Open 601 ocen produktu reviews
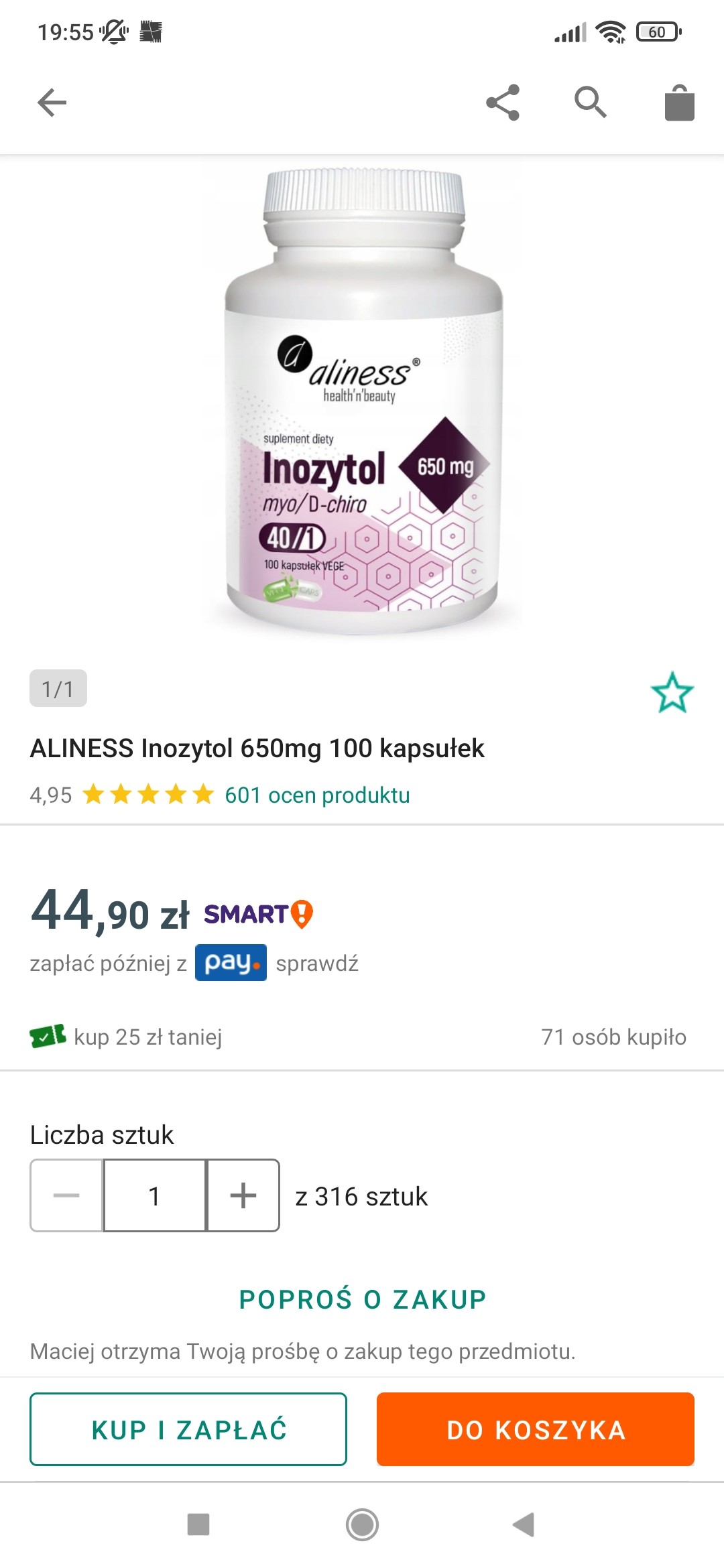This screenshot has height=1568, width=724. tap(317, 795)
